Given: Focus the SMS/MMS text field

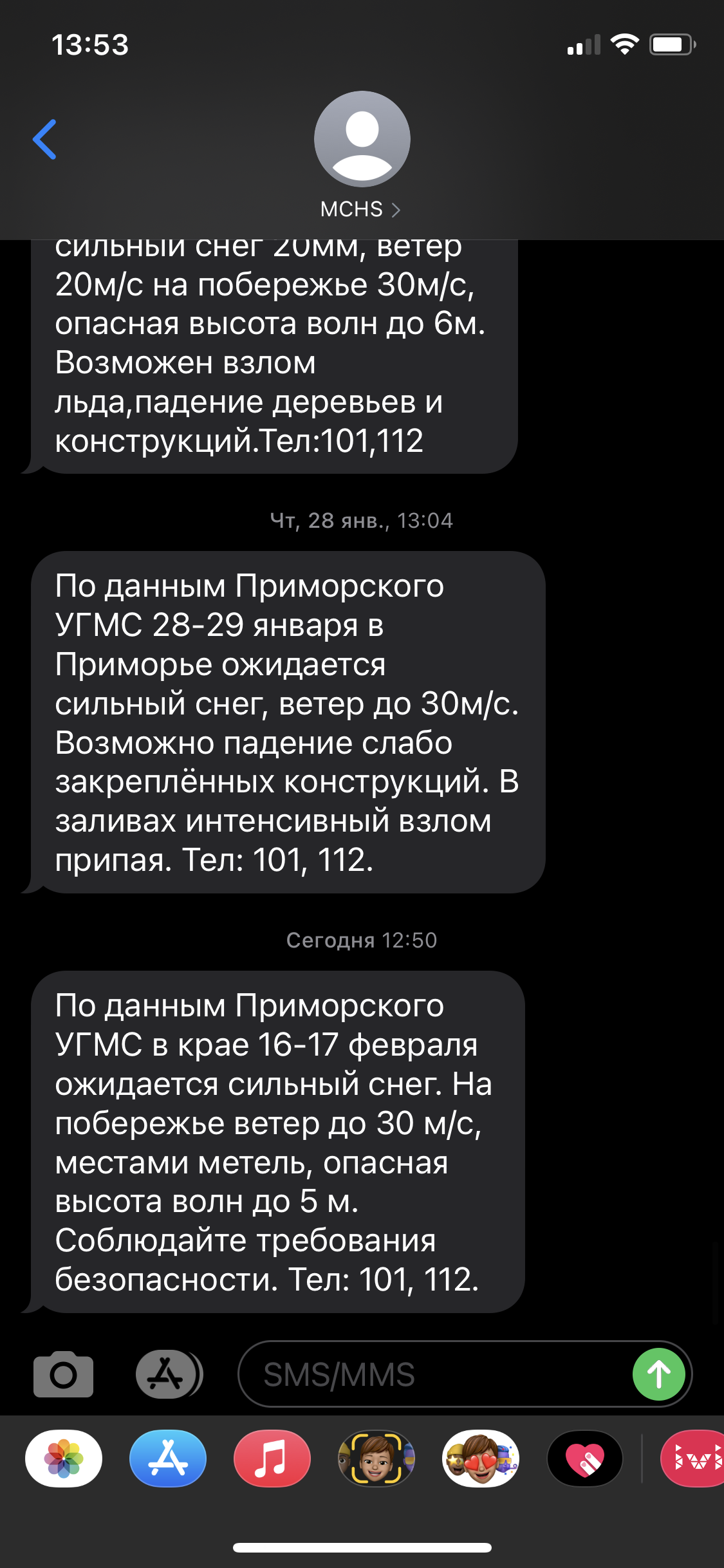Looking at the screenshot, I should point(438,1374).
